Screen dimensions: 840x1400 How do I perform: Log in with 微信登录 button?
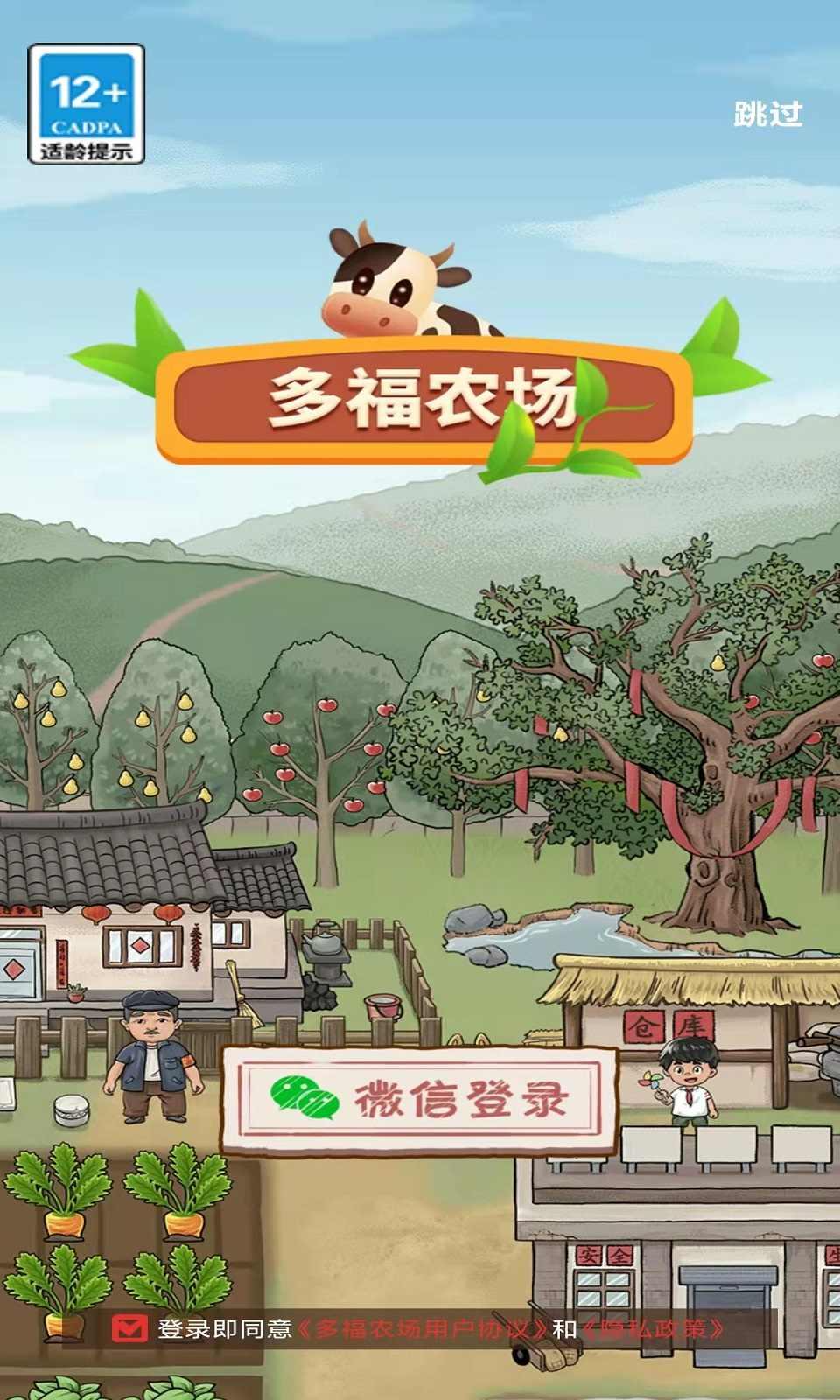click(x=419, y=1099)
